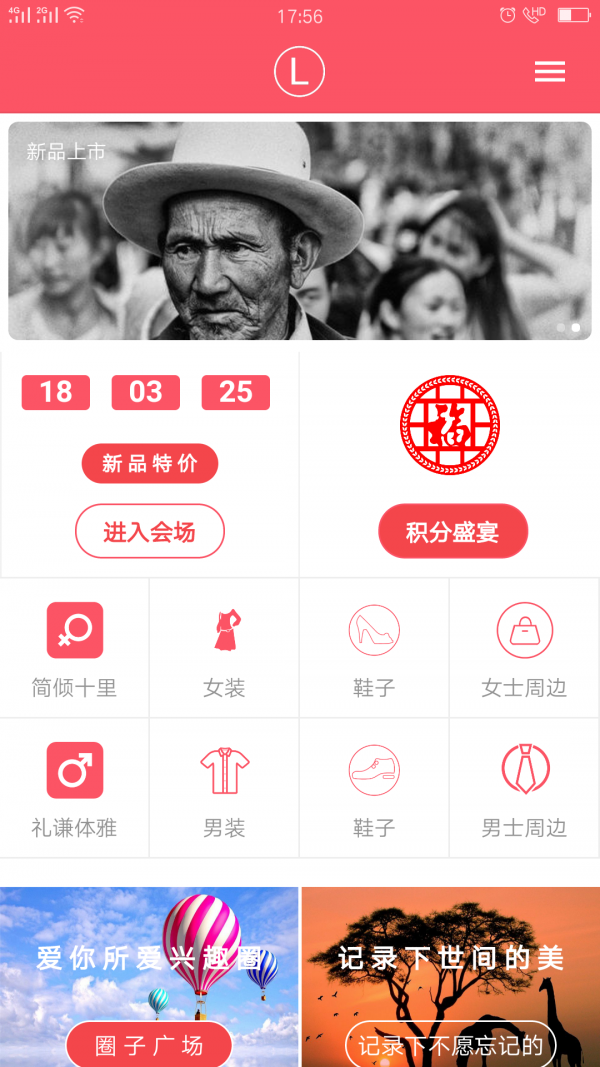Open the hamburger menu
Screen dimensions: 600x1067
[549, 71]
